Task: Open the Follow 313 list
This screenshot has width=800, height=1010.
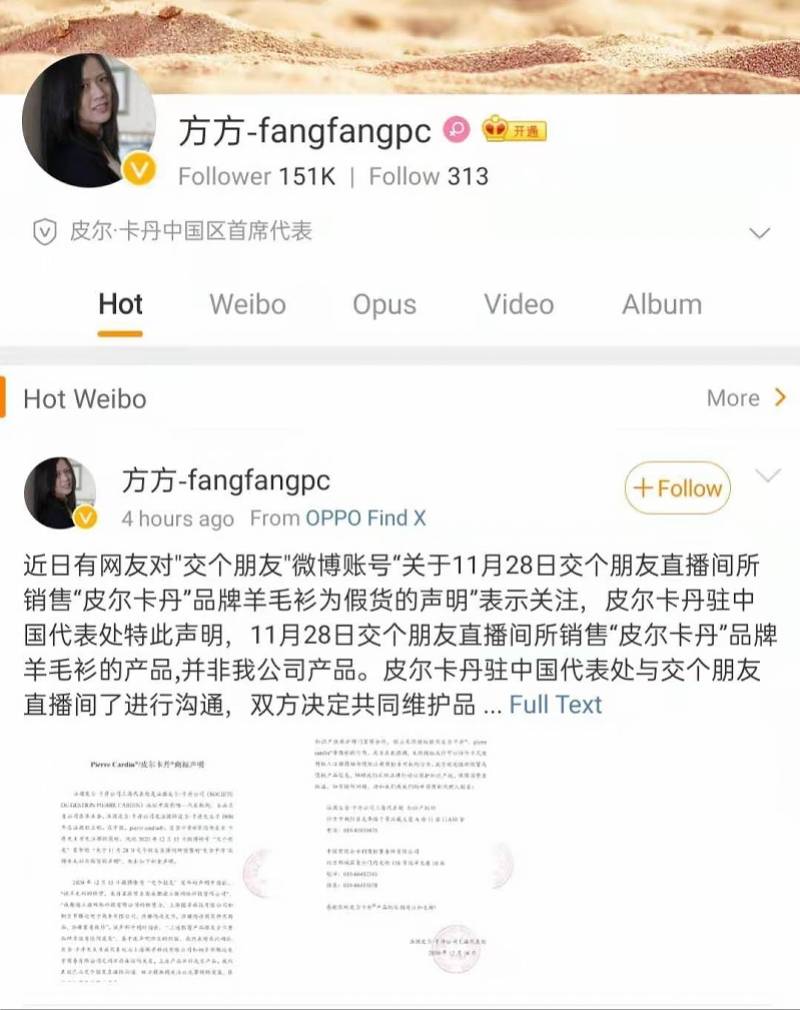Action: point(428,177)
